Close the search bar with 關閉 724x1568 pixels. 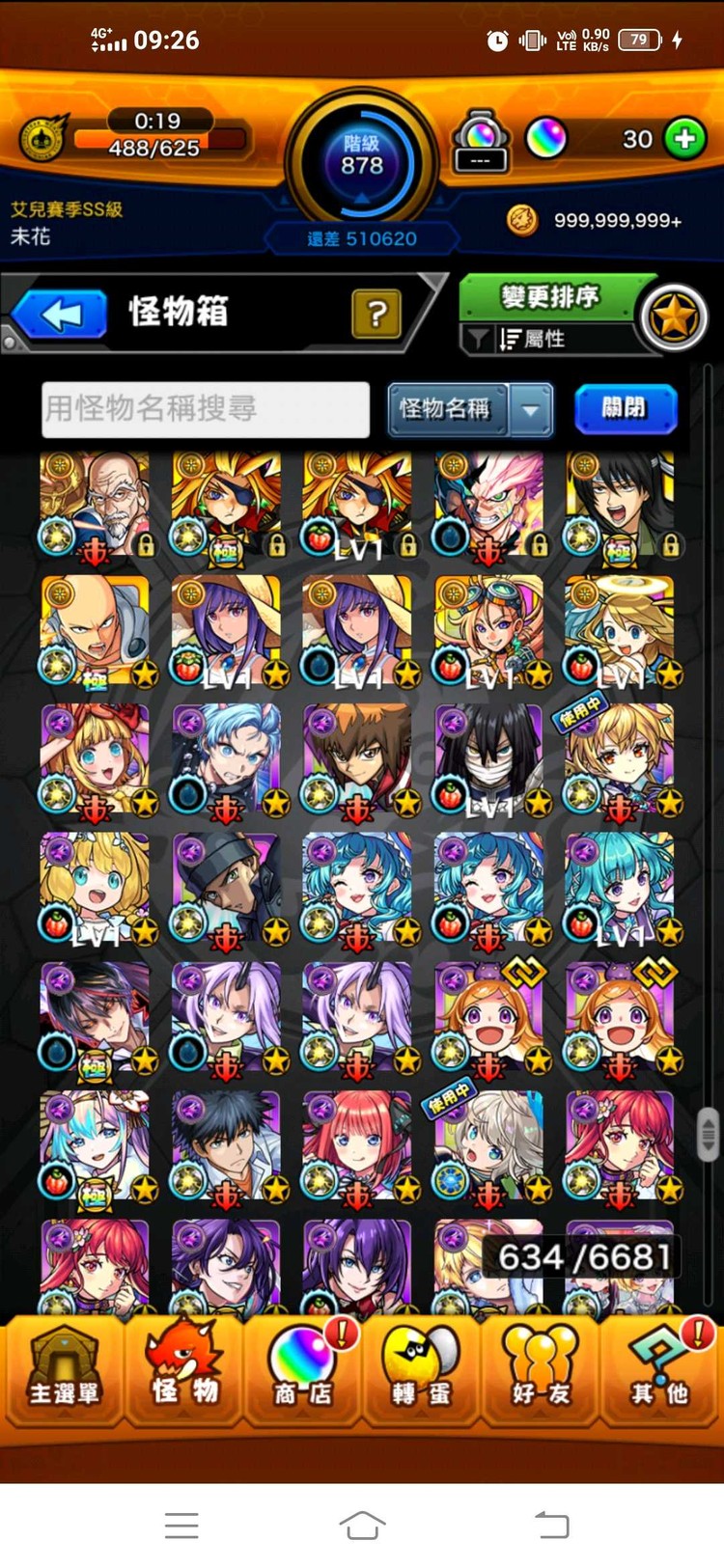coord(624,408)
